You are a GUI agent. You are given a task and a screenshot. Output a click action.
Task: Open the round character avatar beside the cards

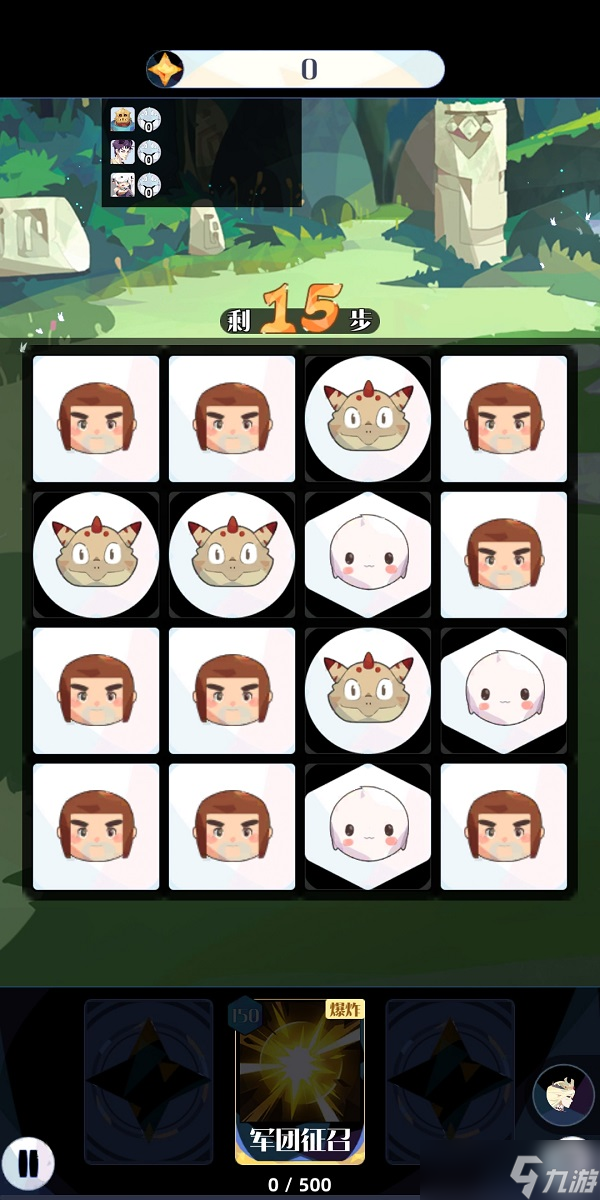563,1093
